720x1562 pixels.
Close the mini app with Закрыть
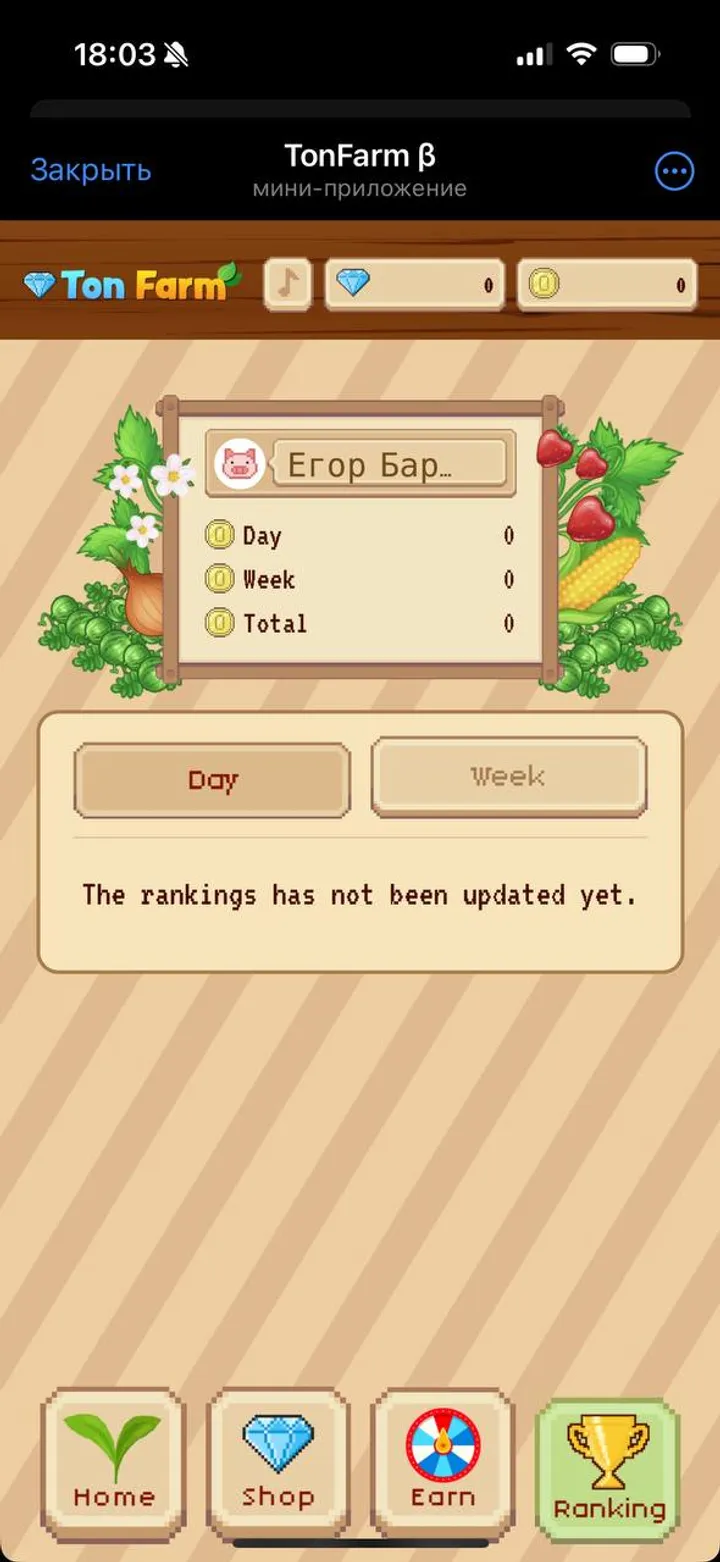click(91, 170)
